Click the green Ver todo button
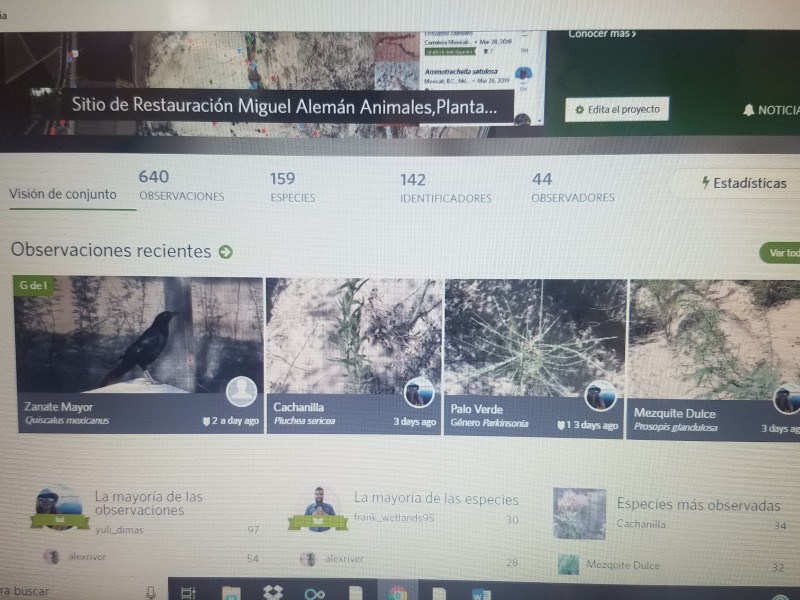Viewport: 800px width, 600px height. [x=780, y=253]
